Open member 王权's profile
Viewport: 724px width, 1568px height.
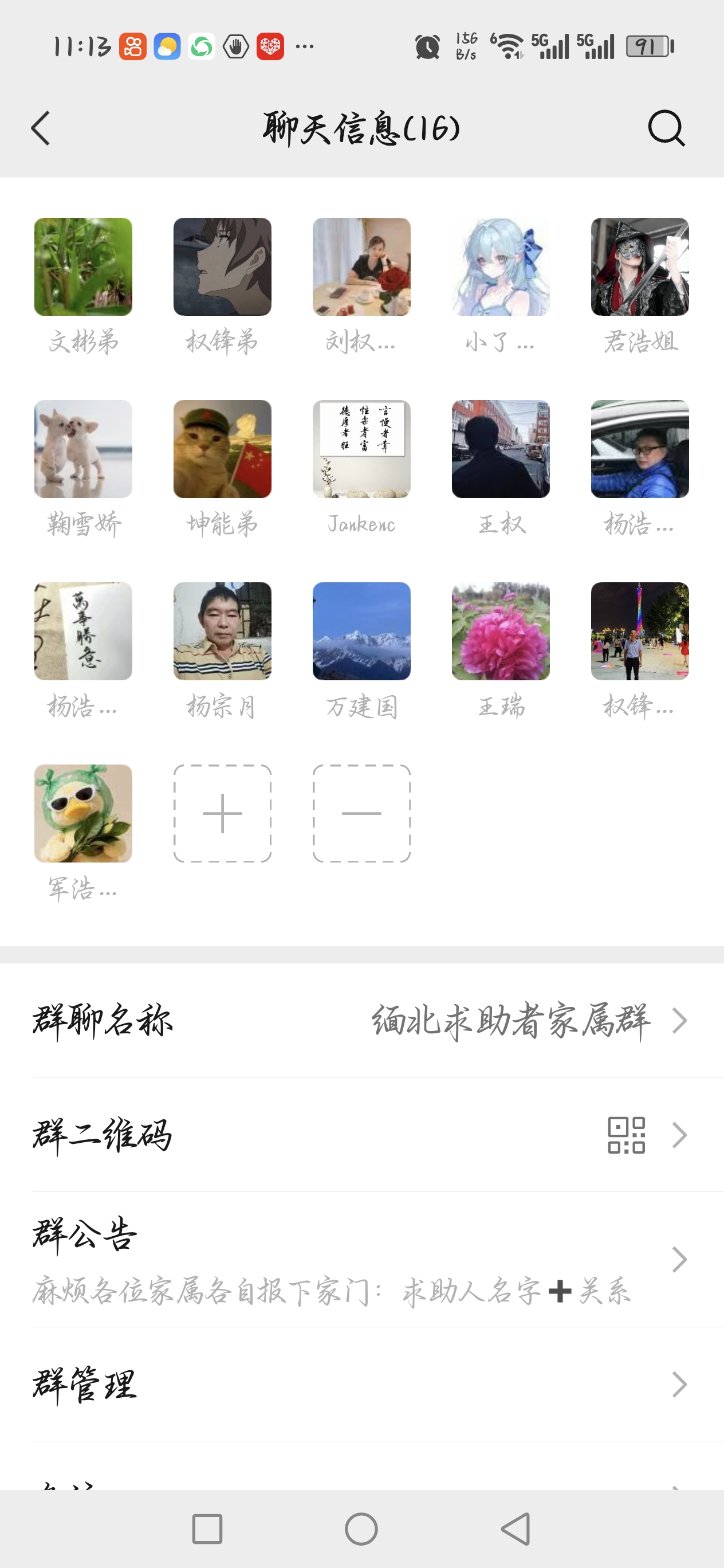pyautogui.click(x=500, y=449)
